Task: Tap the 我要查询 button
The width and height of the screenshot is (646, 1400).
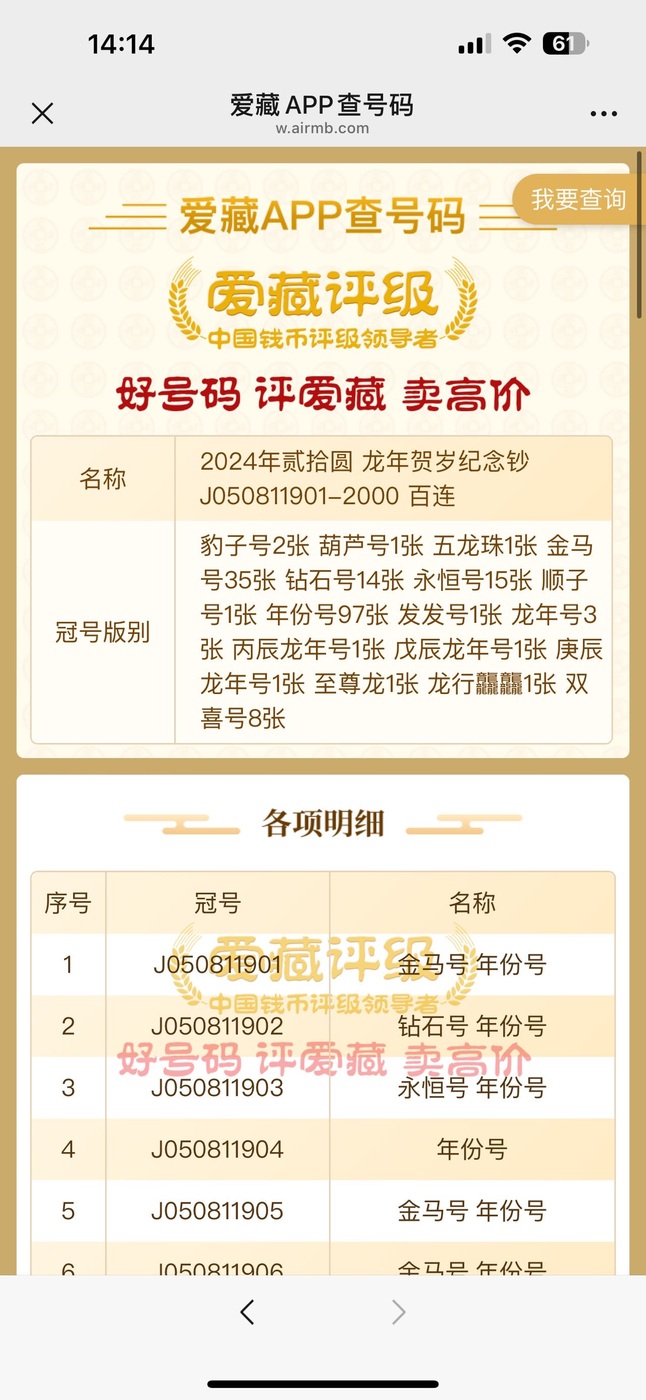Action: click(579, 199)
